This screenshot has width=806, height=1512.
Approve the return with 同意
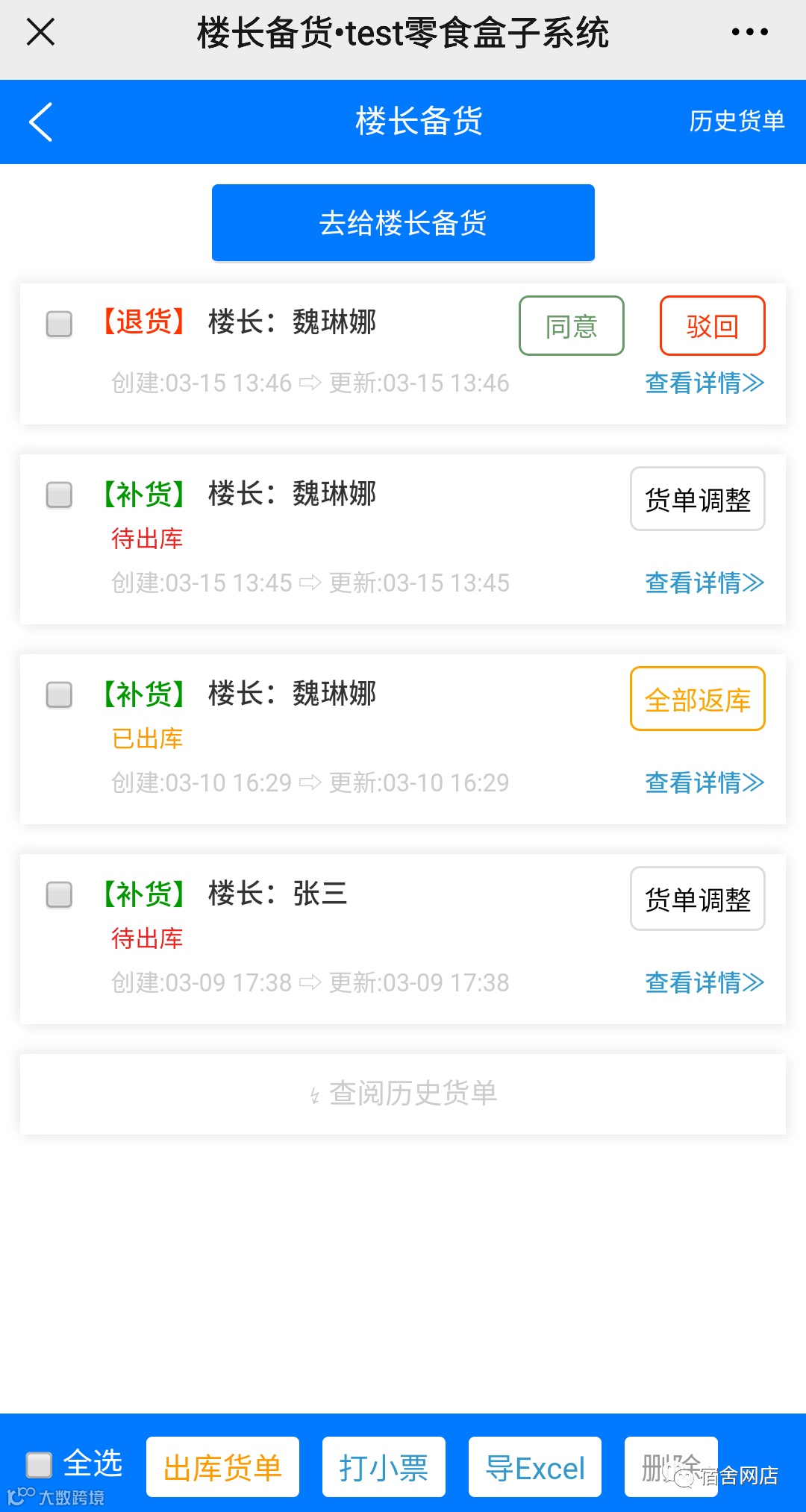coord(571,326)
